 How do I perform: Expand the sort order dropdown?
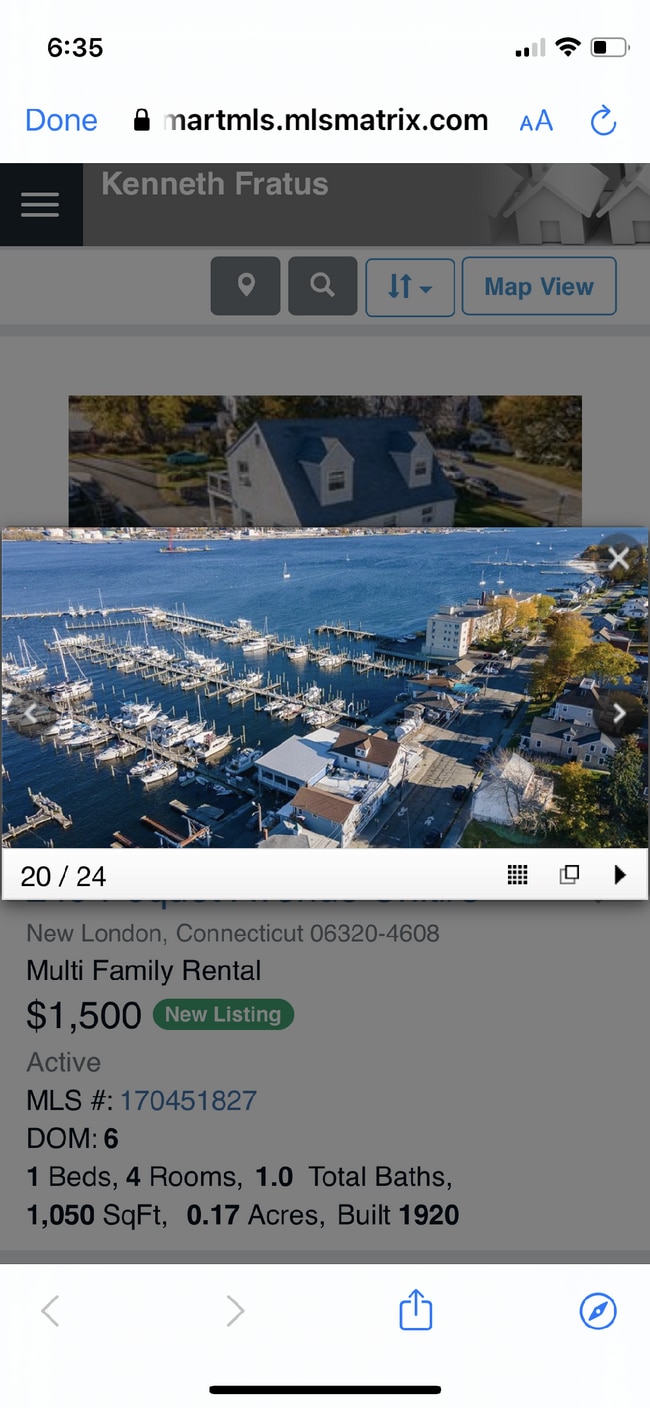tap(410, 287)
